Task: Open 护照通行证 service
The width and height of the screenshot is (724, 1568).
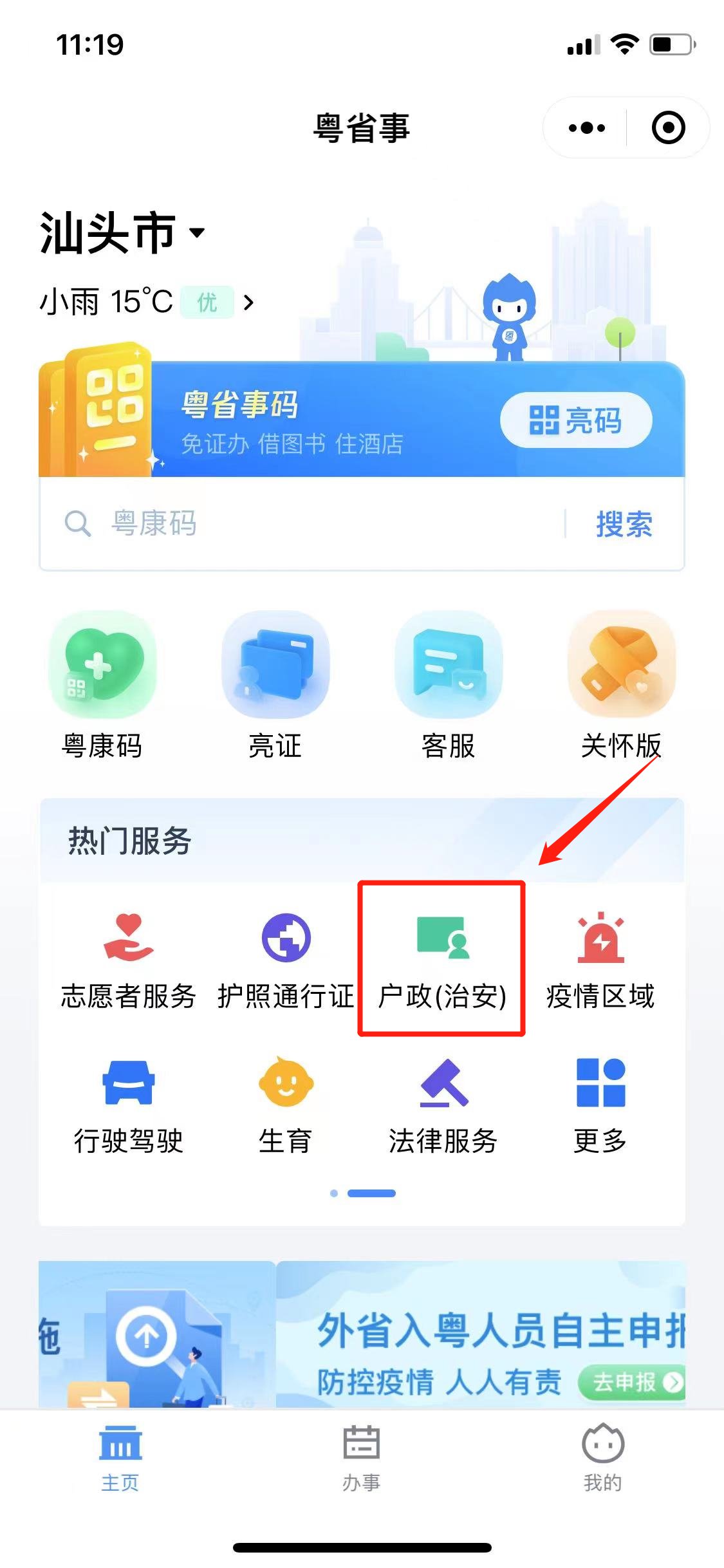Action: (286, 960)
